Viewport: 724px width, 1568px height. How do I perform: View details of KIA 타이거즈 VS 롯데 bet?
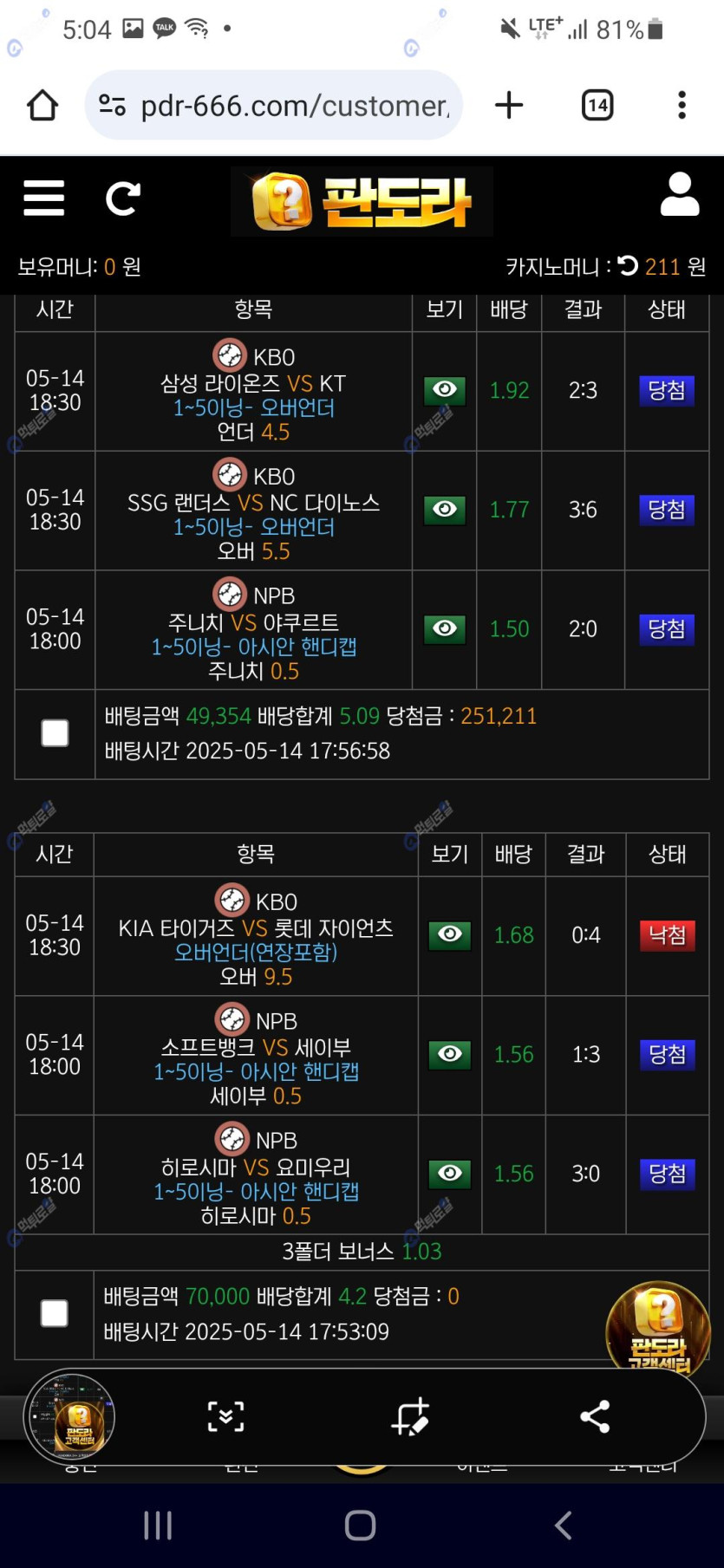pyautogui.click(x=449, y=934)
